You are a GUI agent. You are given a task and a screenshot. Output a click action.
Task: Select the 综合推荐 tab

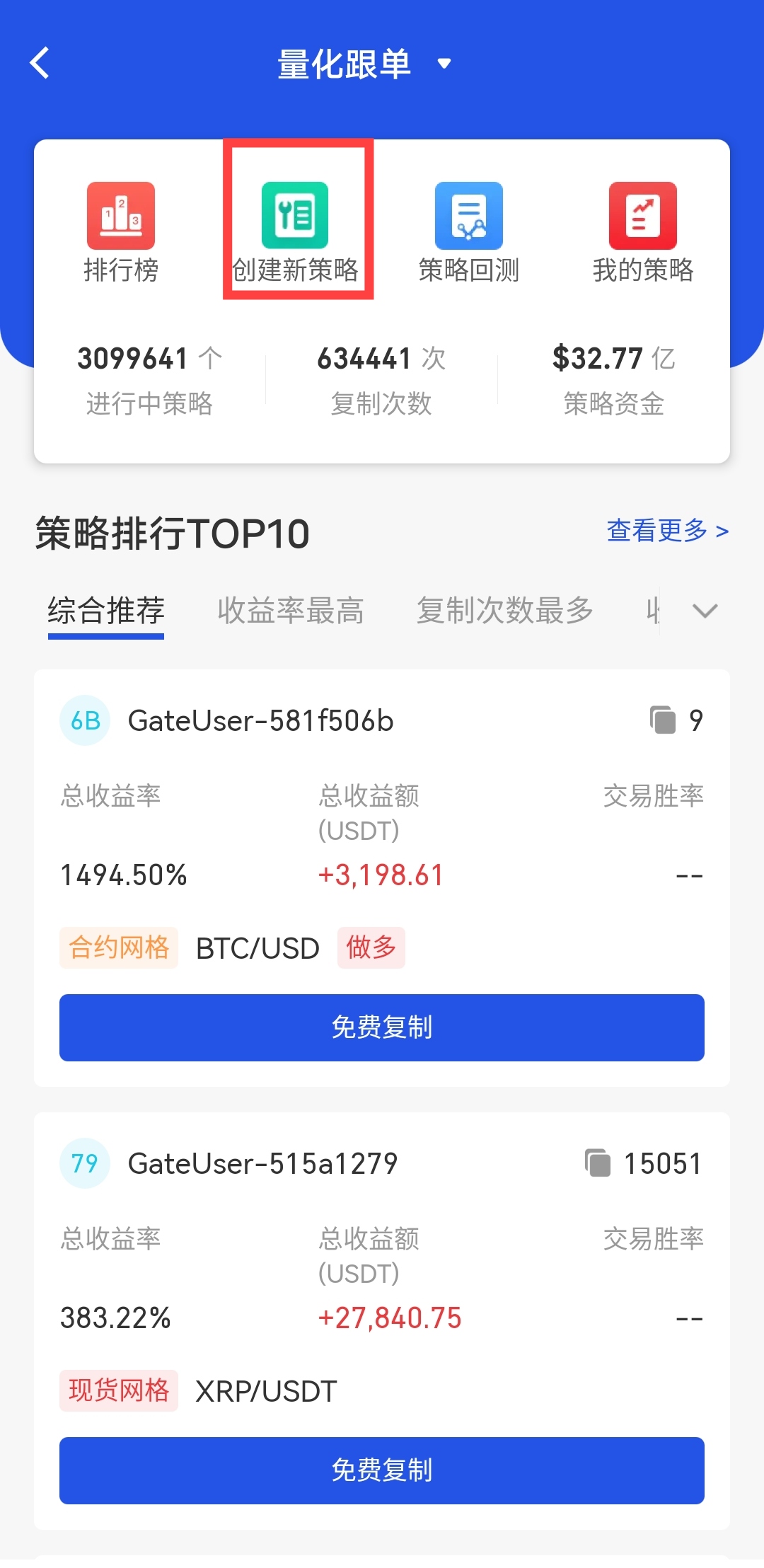coord(106,611)
